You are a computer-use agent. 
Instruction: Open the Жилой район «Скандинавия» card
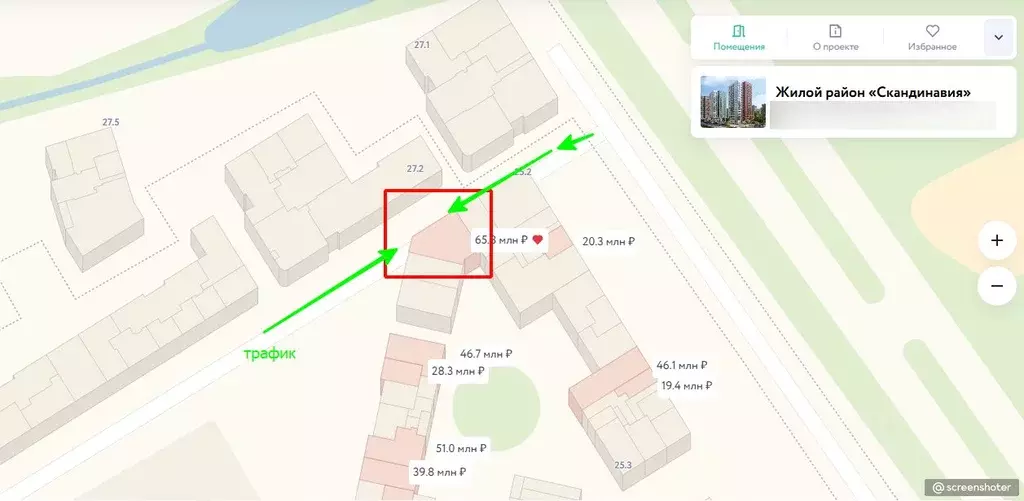click(848, 102)
